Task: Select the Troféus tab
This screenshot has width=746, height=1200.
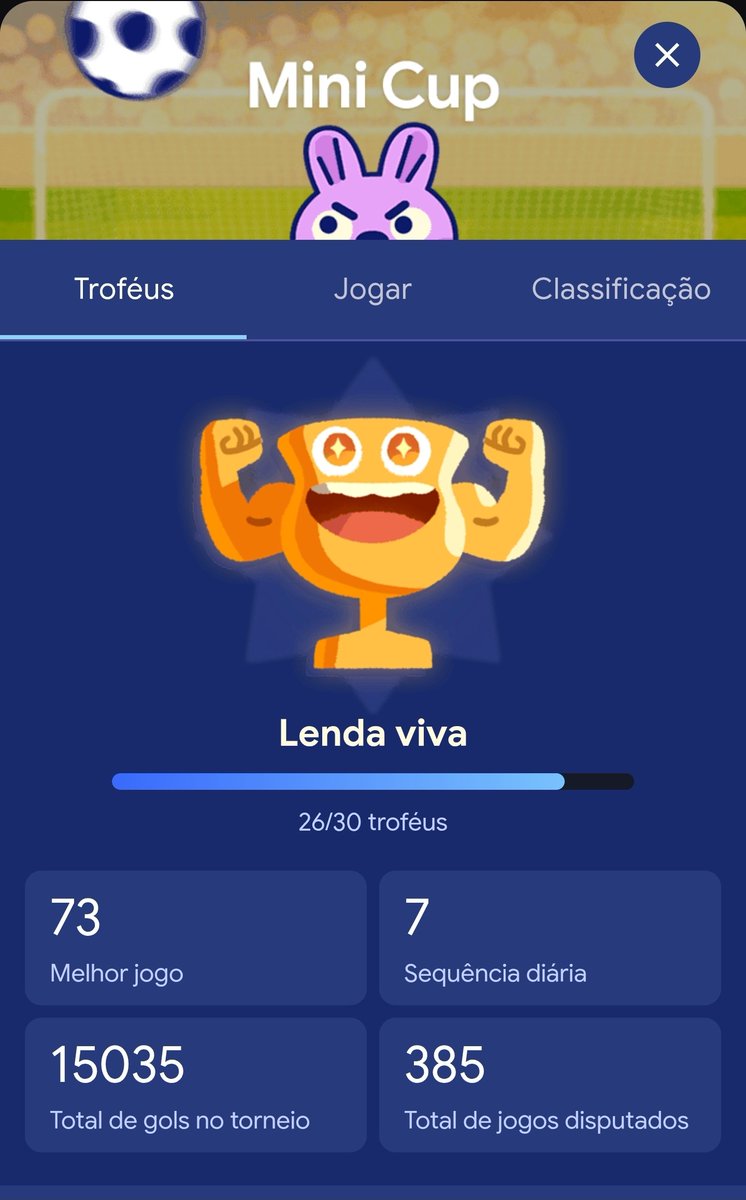Action: pos(124,289)
